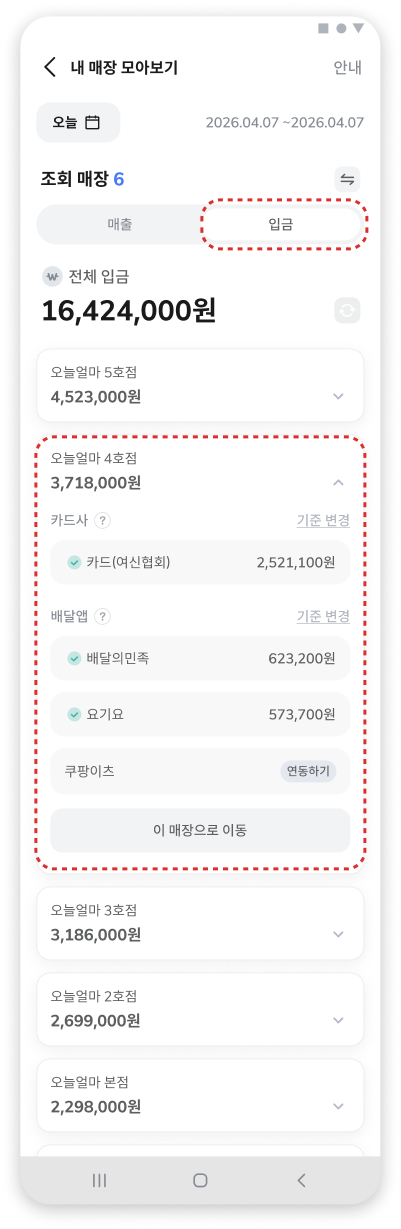This screenshot has width=401, height=1229.
Task: Tap the system home button
Action: [200, 1180]
